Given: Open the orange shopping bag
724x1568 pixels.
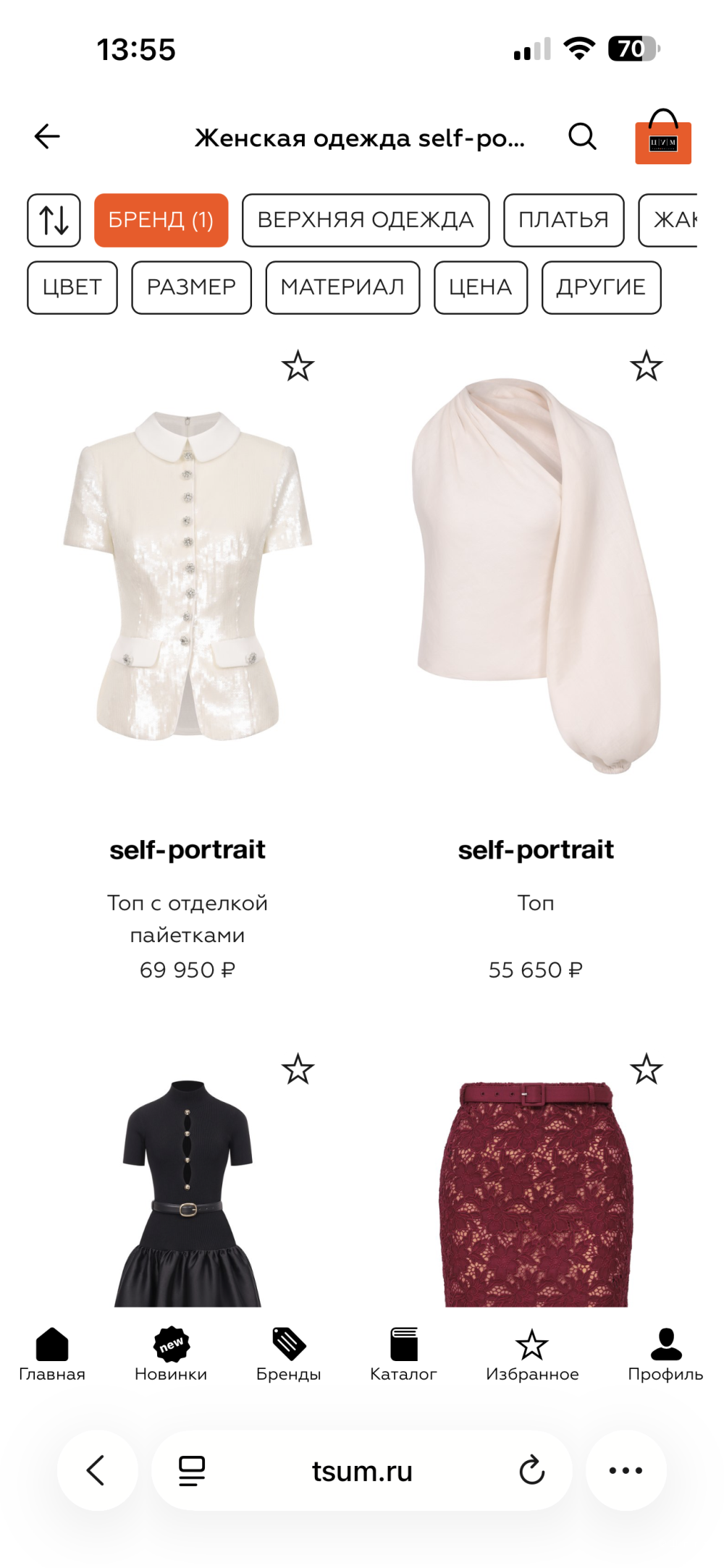Looking at the screenshot, I should tap(662, 137).
